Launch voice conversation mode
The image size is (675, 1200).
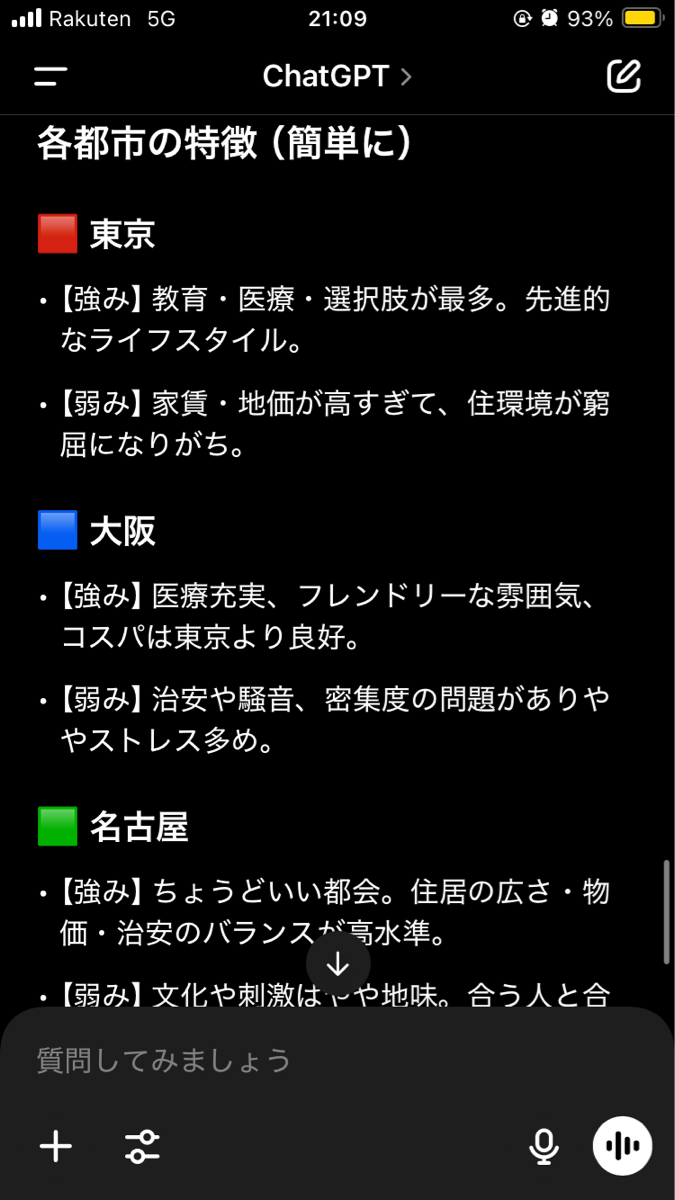(x=622, y=1146)
